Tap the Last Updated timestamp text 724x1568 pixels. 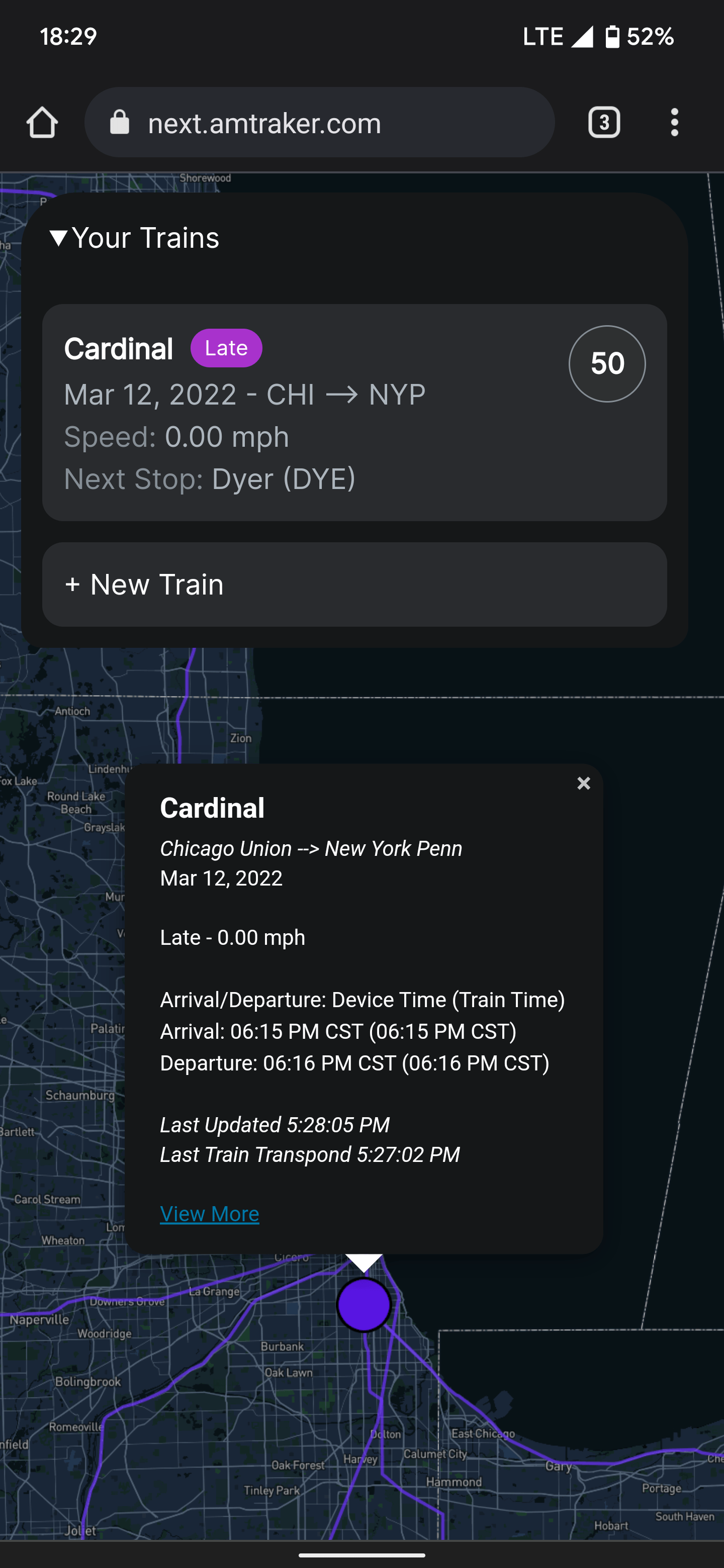[274, 1124]
